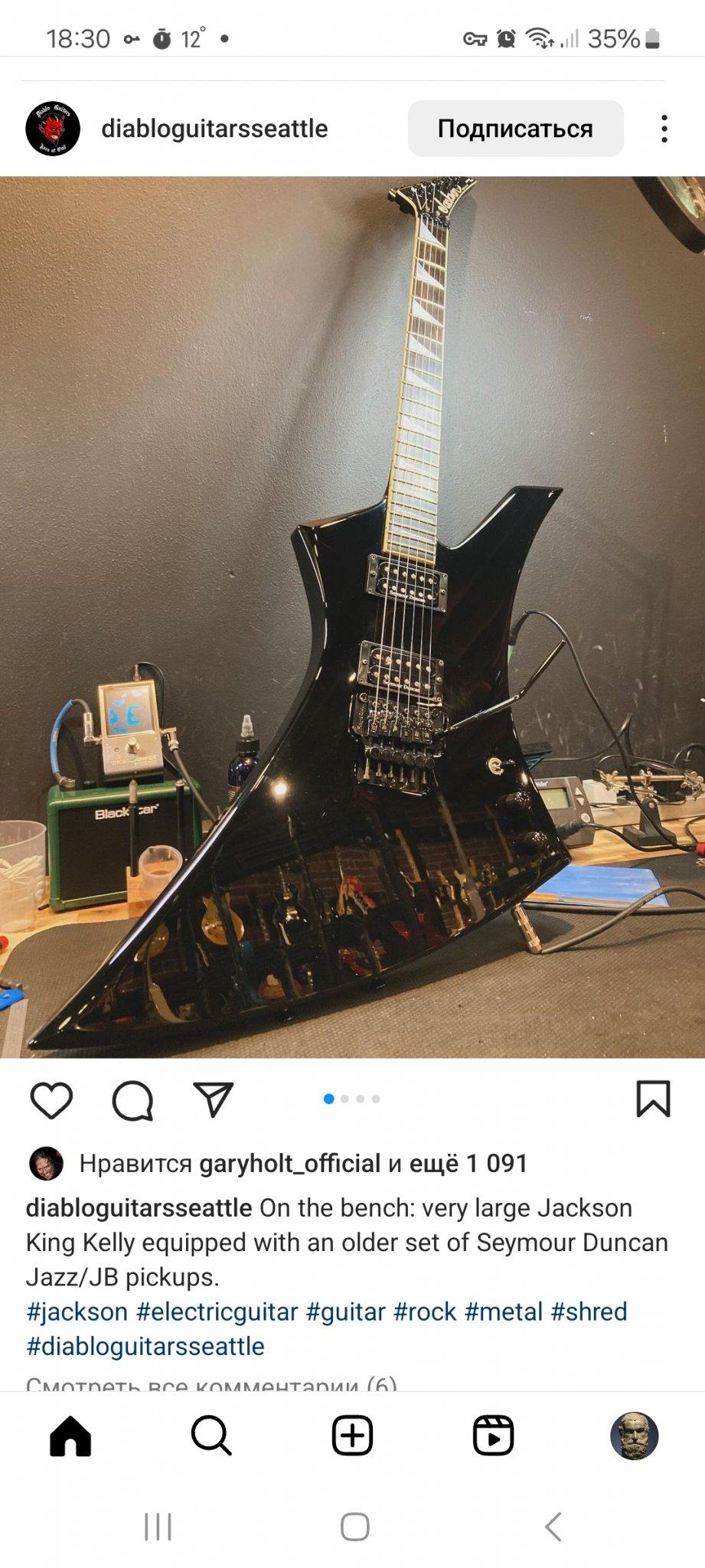Share the post with the paper plane icon
705x1568 pixels.
pos(213,1099)
